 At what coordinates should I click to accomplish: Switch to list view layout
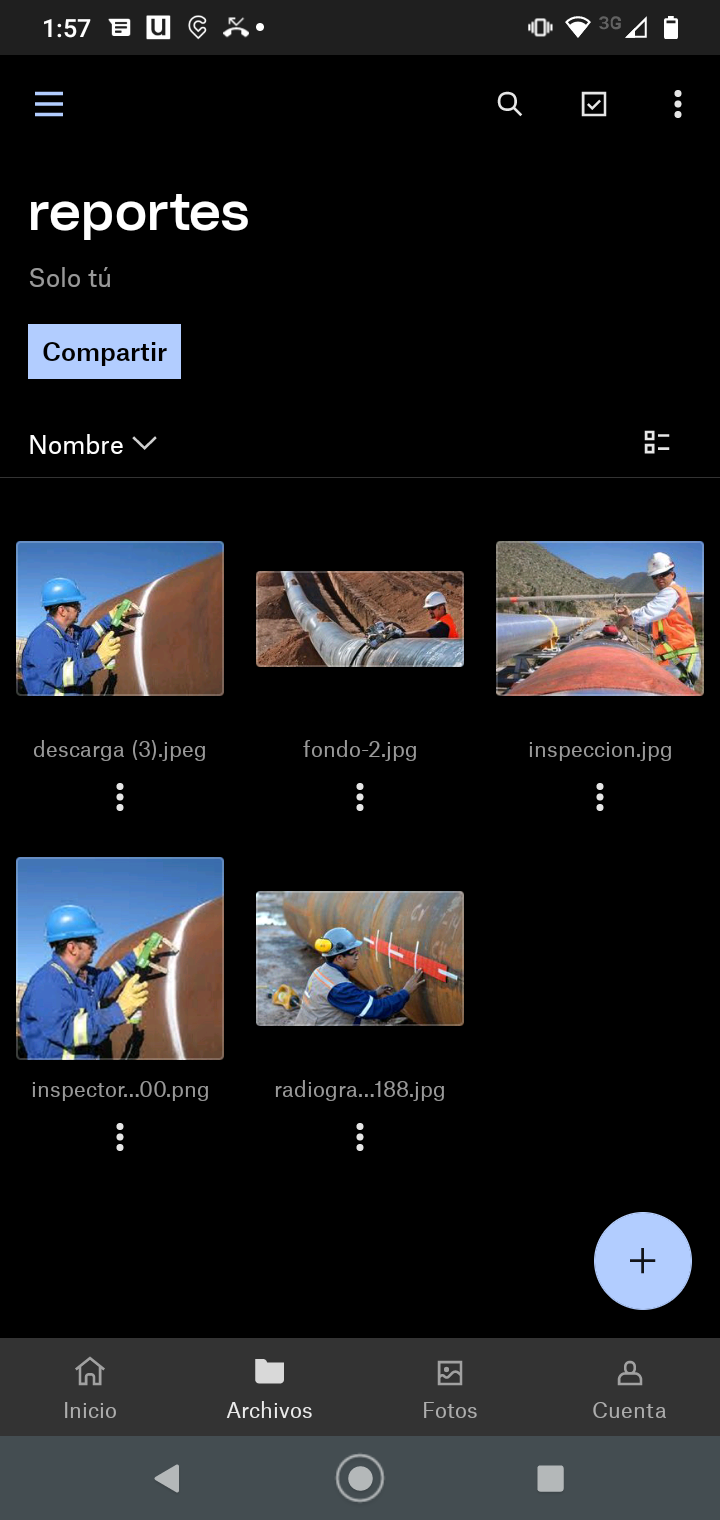(657, 443)
